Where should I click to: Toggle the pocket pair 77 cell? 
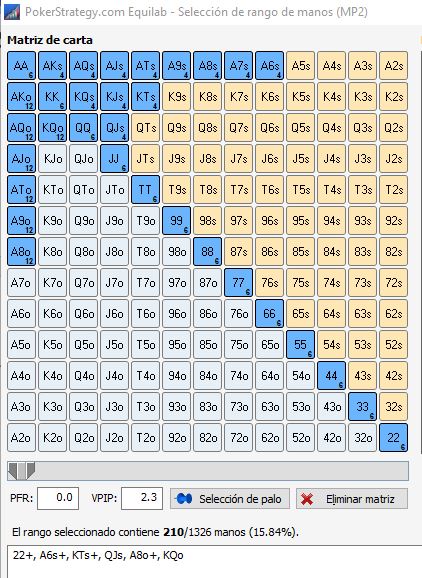click(x=238, y=283)
